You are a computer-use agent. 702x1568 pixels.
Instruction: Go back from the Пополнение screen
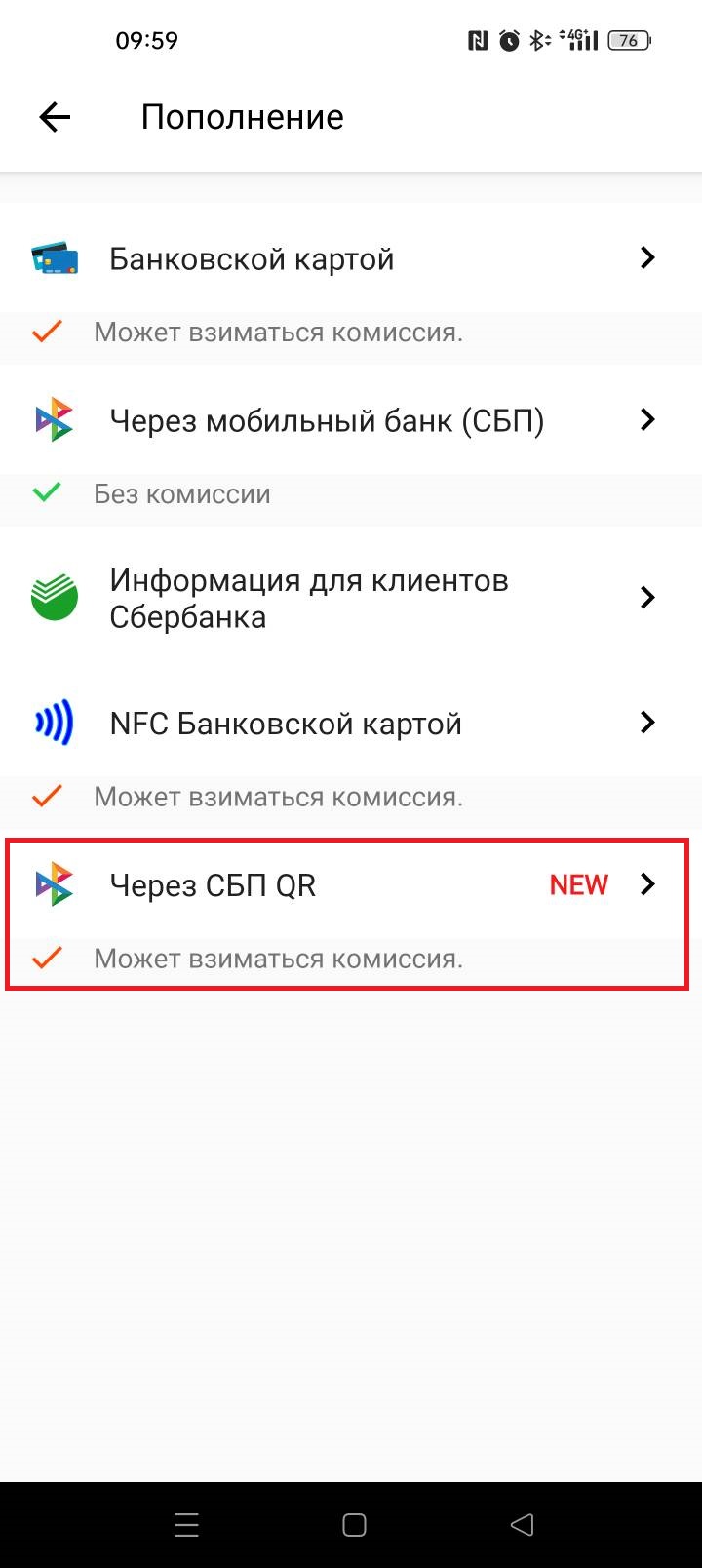[x=55, y=118]
